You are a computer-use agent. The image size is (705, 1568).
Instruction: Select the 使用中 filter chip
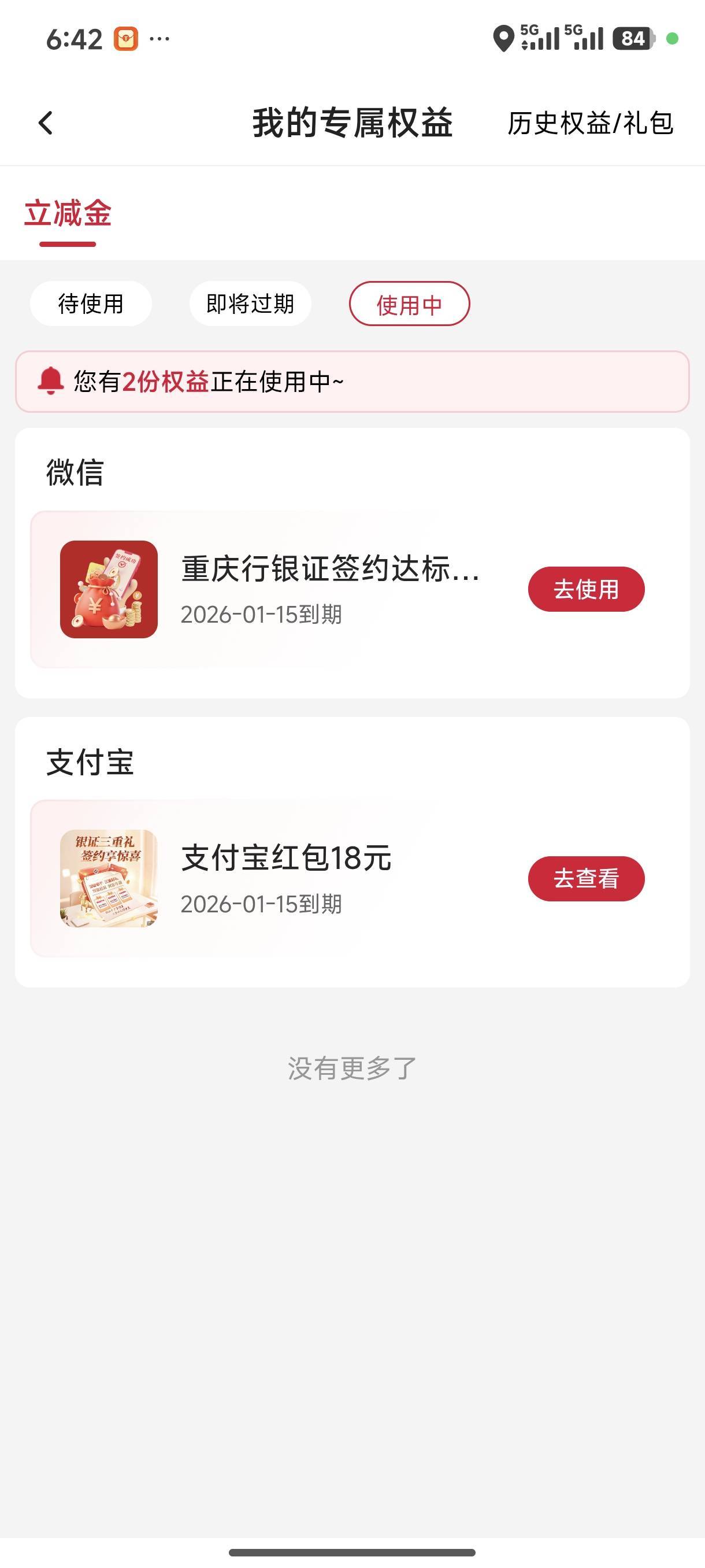tap(409, 304)
